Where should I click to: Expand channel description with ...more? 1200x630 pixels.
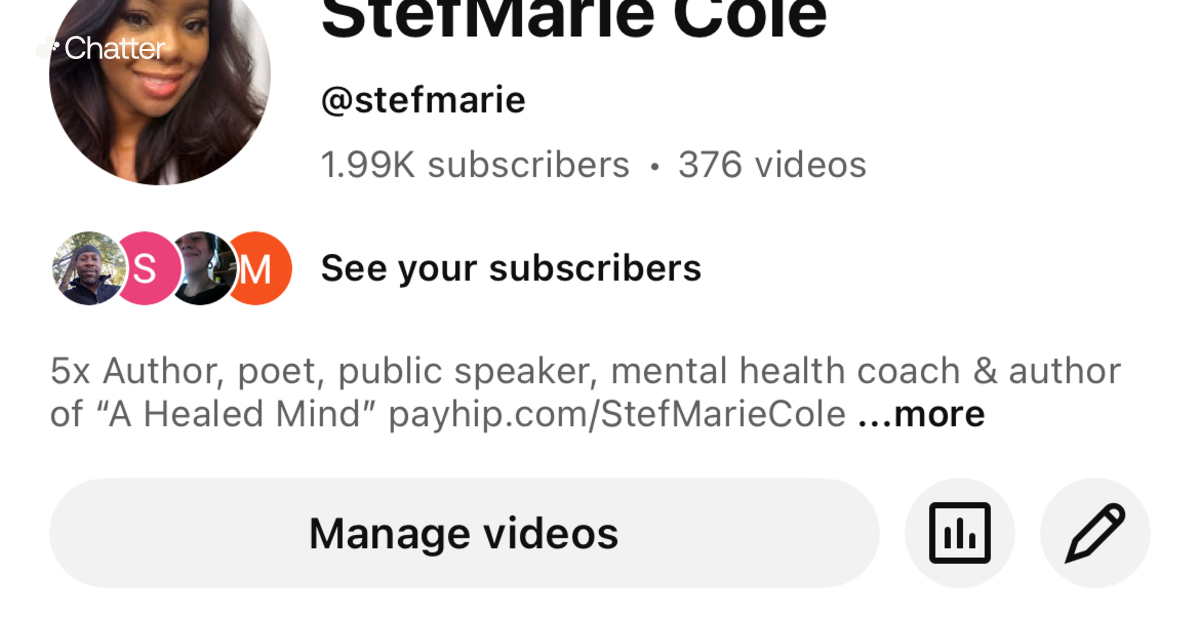click(x=922, y=414)
